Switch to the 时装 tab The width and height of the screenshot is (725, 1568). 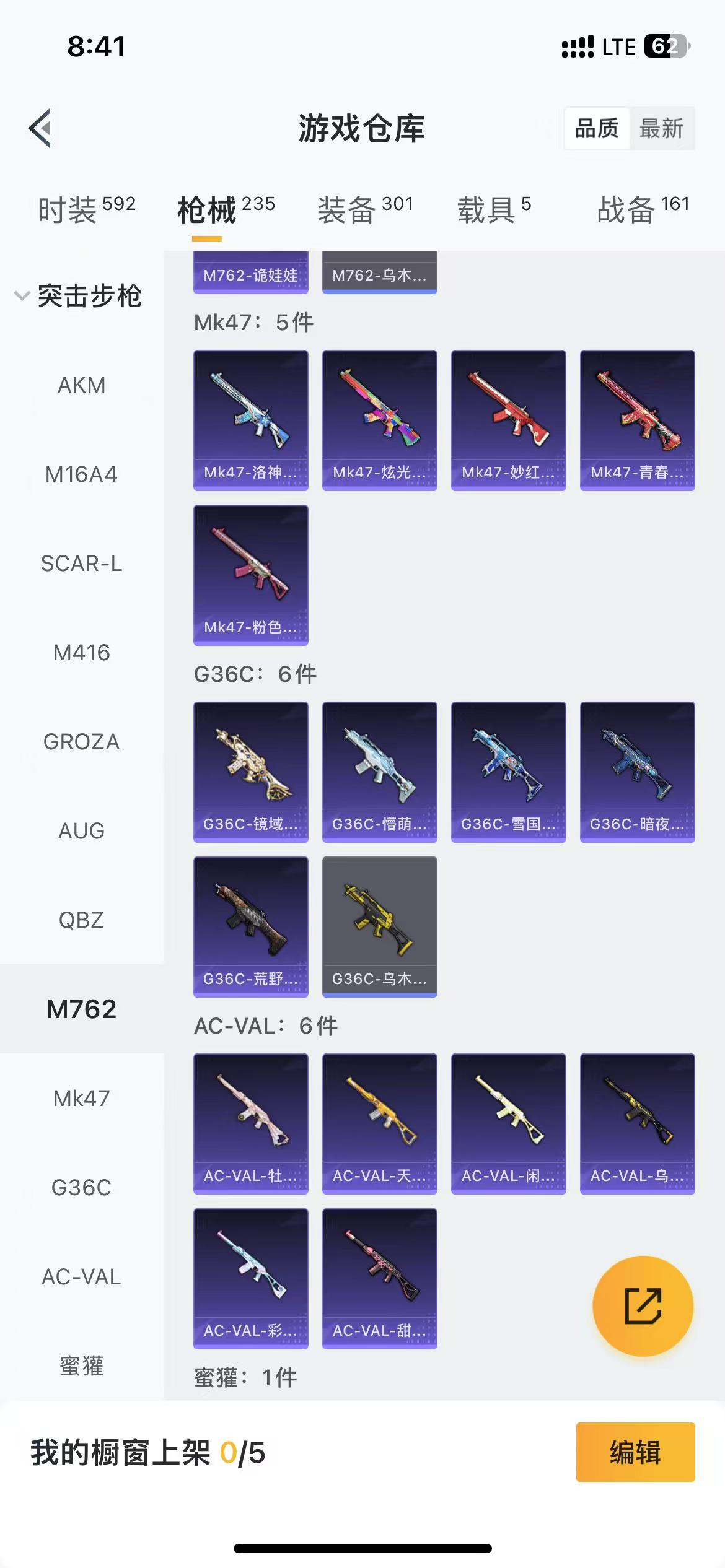coord(86,210)
